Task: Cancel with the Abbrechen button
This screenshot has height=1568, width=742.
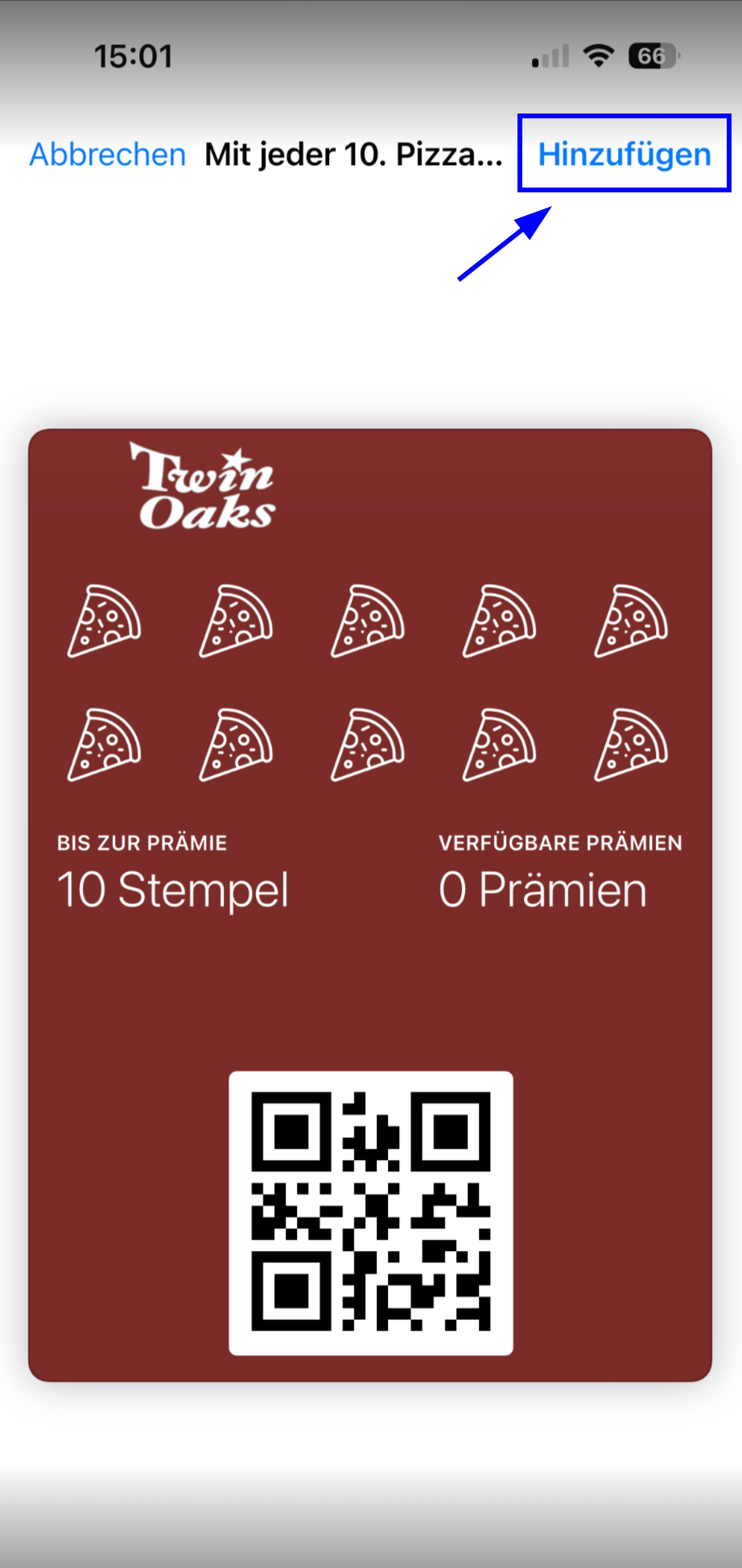Action: pyautogui.click(x=108, y=155)
